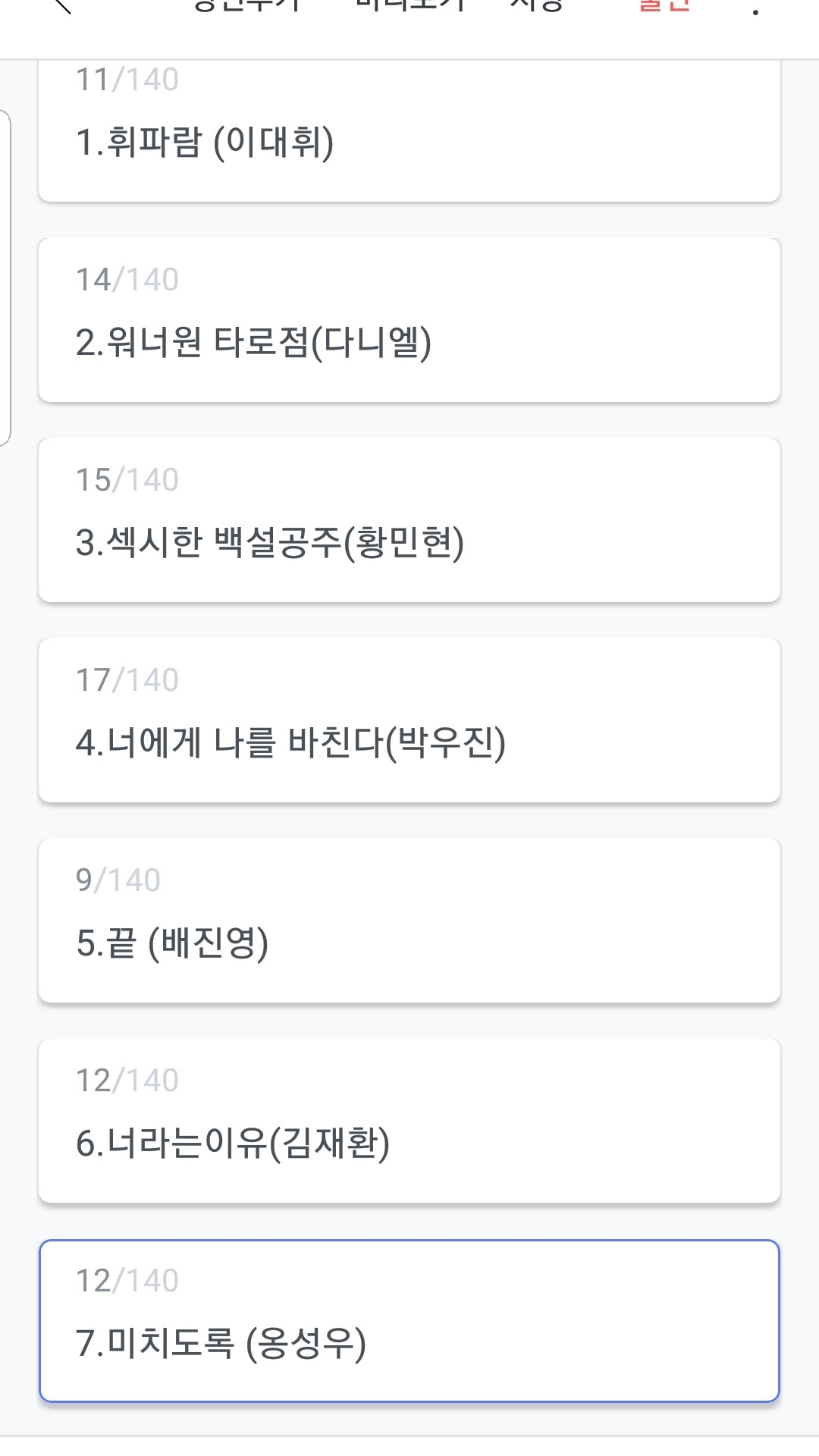The width and height of the screenshot is (819, 1456).
Task: Edit the field '6.너라는이유(김재환)'
Action: point(409,1144)
